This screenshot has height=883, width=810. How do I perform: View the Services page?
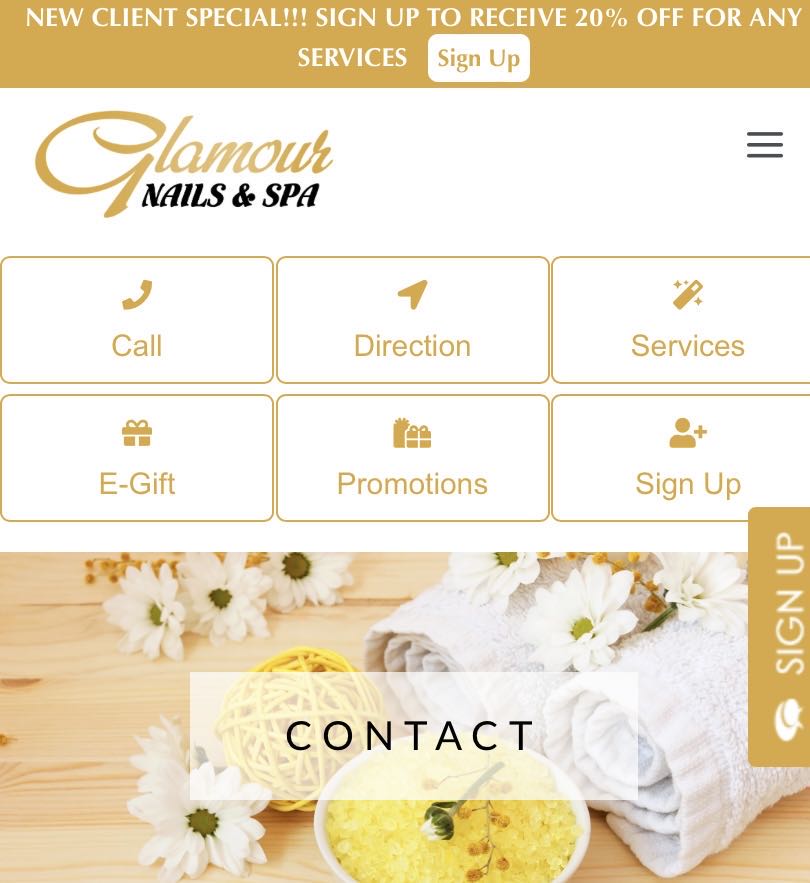click(x=687, y=320)
